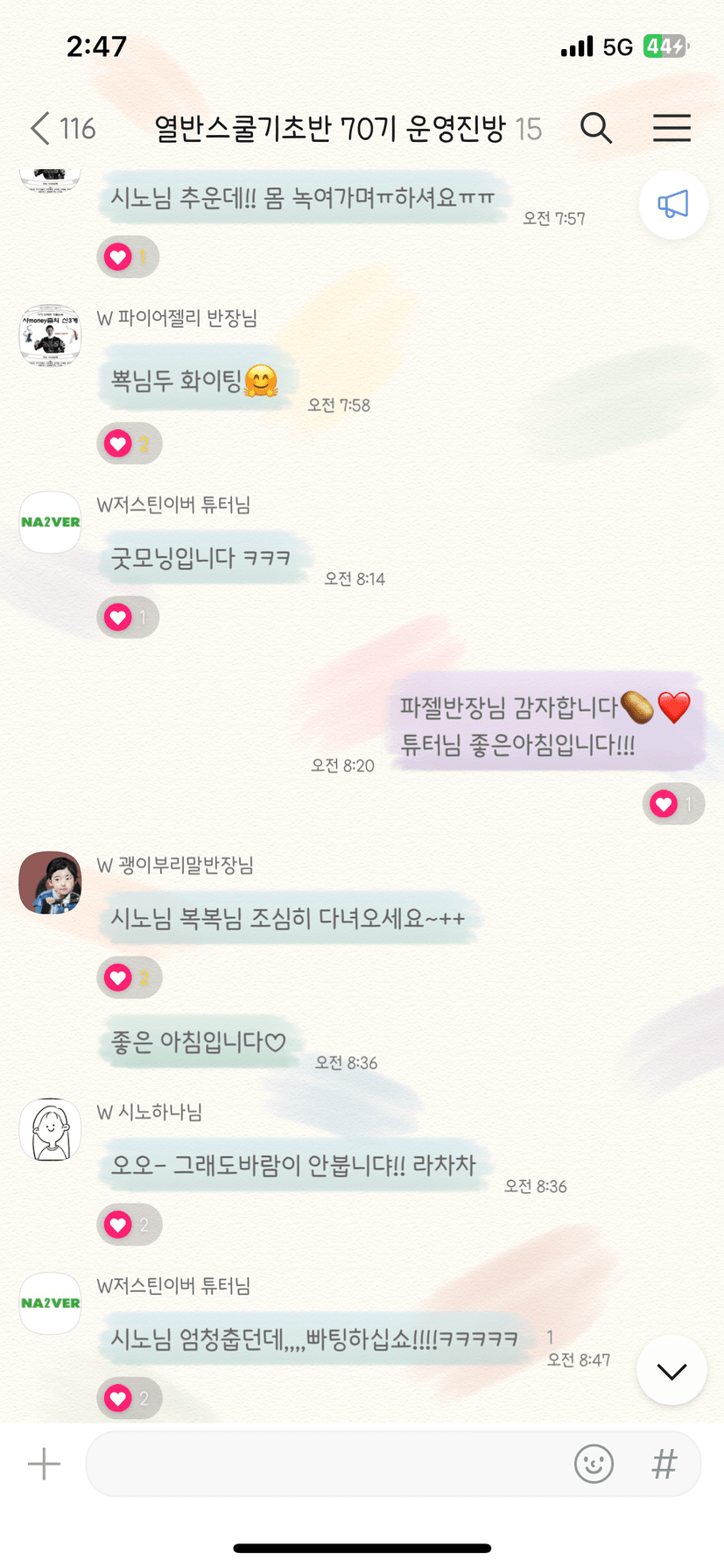Search within this chat room
This screenshot has width=724, height=1568.
click(x=595, y=129)
